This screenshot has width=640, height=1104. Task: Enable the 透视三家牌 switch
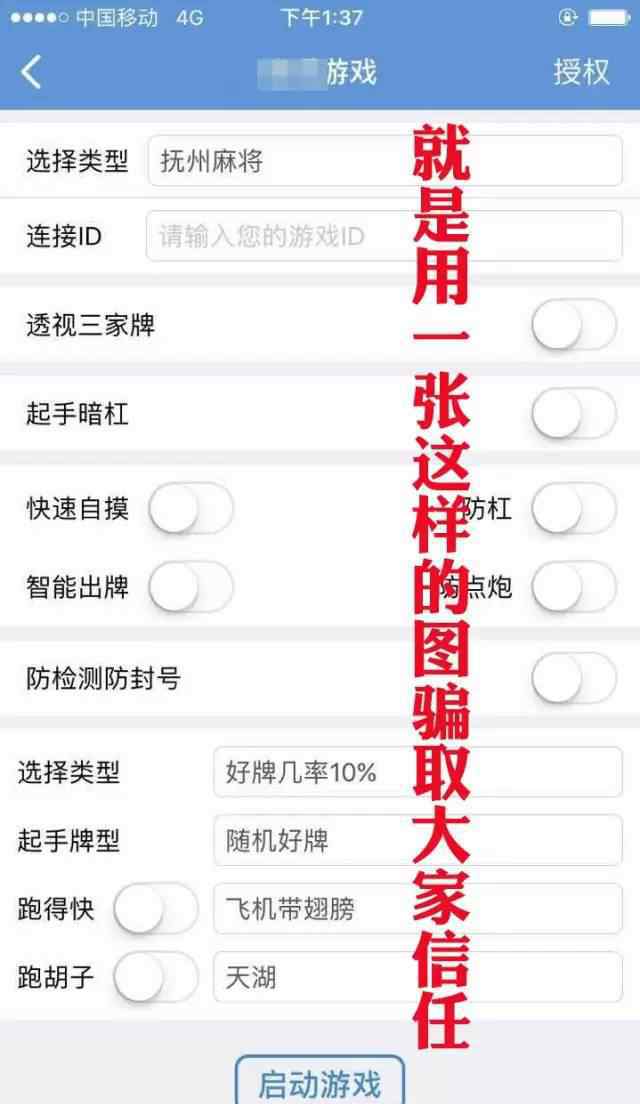(x=573, y=324)
